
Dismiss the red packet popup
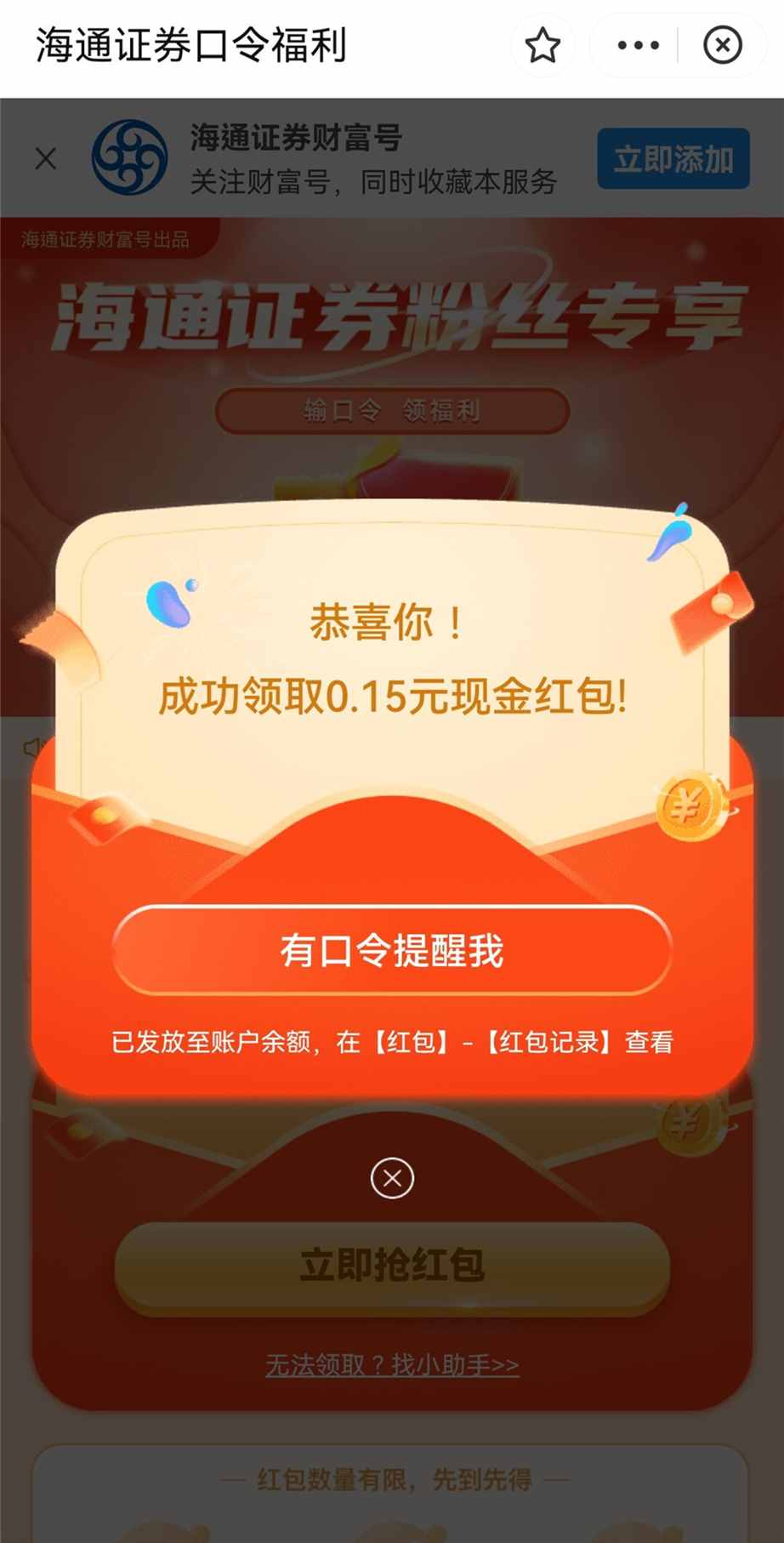click(392, 1178)
